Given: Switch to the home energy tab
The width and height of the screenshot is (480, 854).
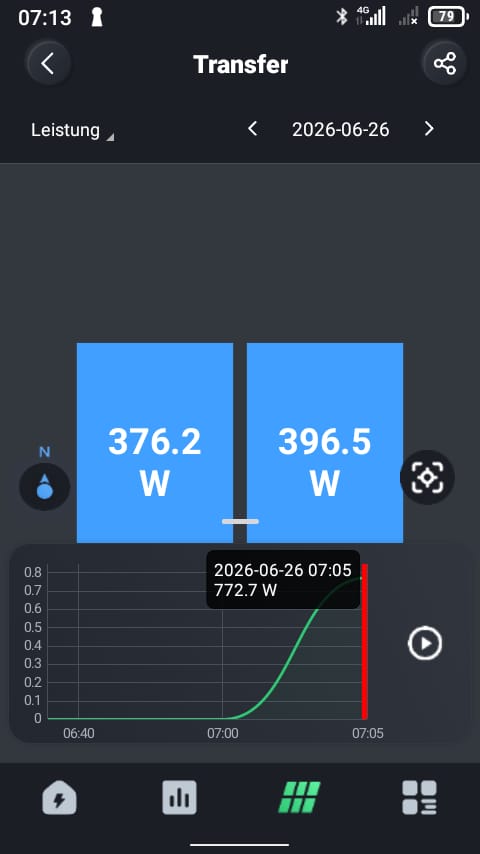Looking at the screenshot, I should [x=59, y=798].
